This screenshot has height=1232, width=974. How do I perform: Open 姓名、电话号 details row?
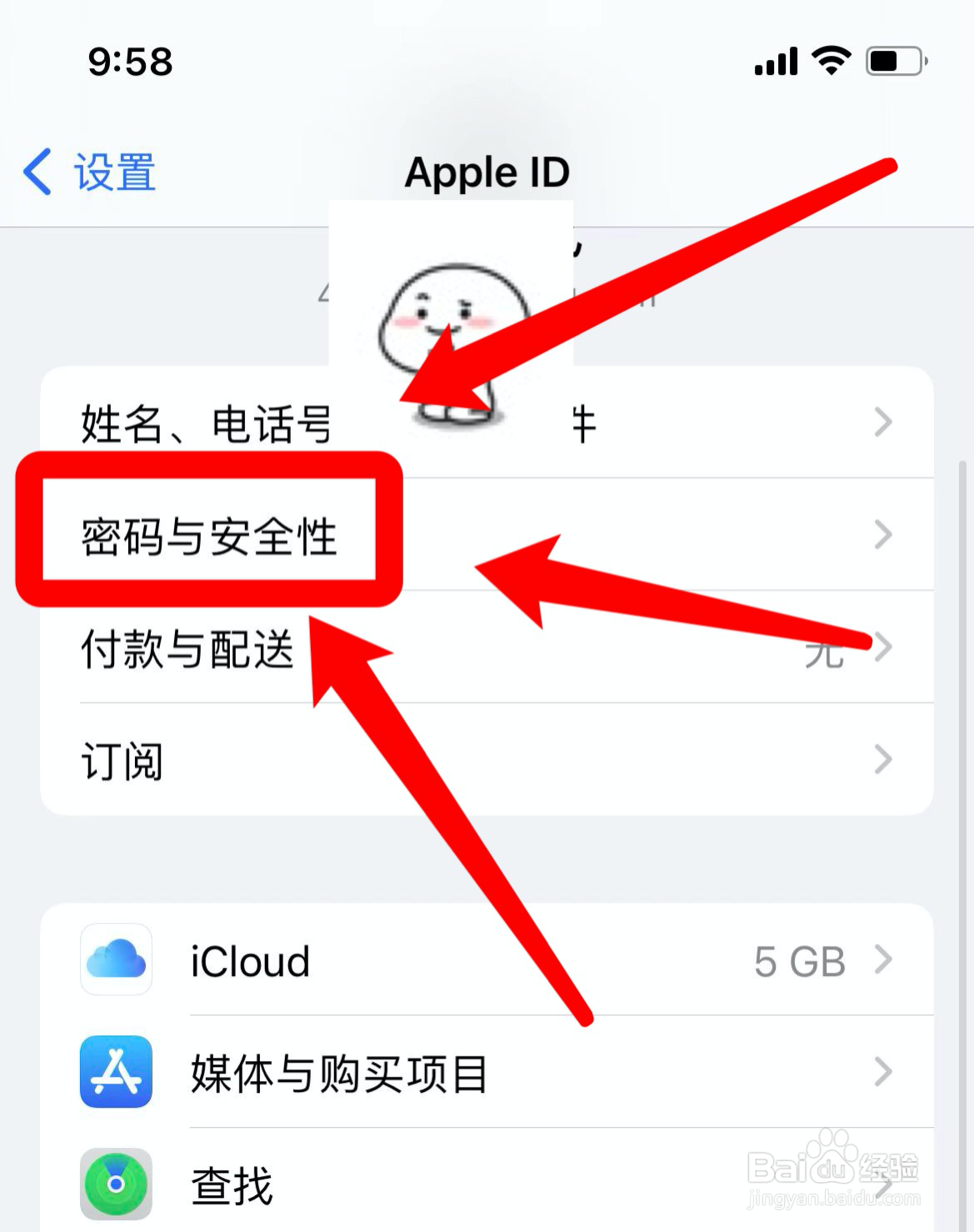click(x=207, y=423)
